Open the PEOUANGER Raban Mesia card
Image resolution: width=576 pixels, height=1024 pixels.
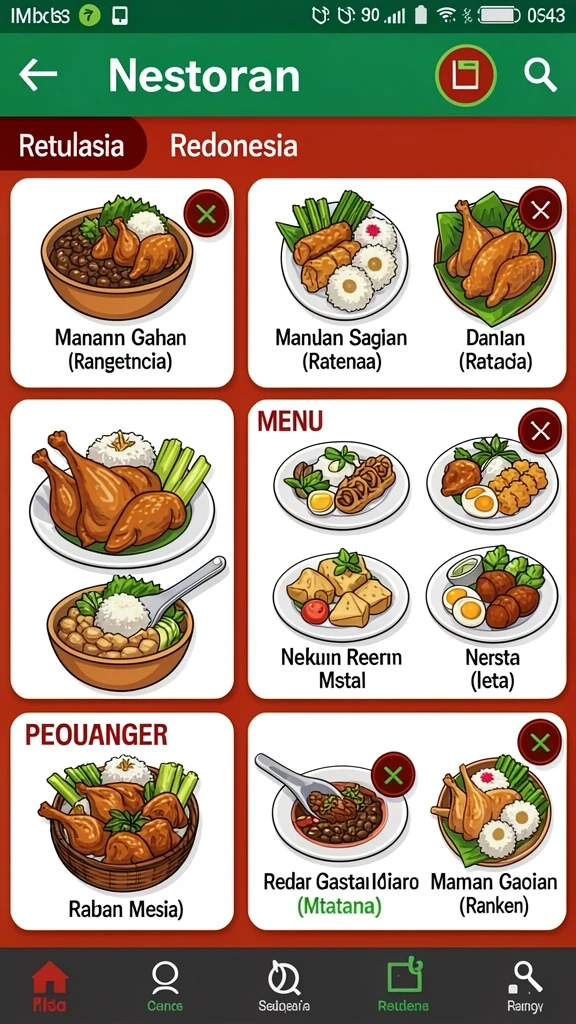pos(122,822)
